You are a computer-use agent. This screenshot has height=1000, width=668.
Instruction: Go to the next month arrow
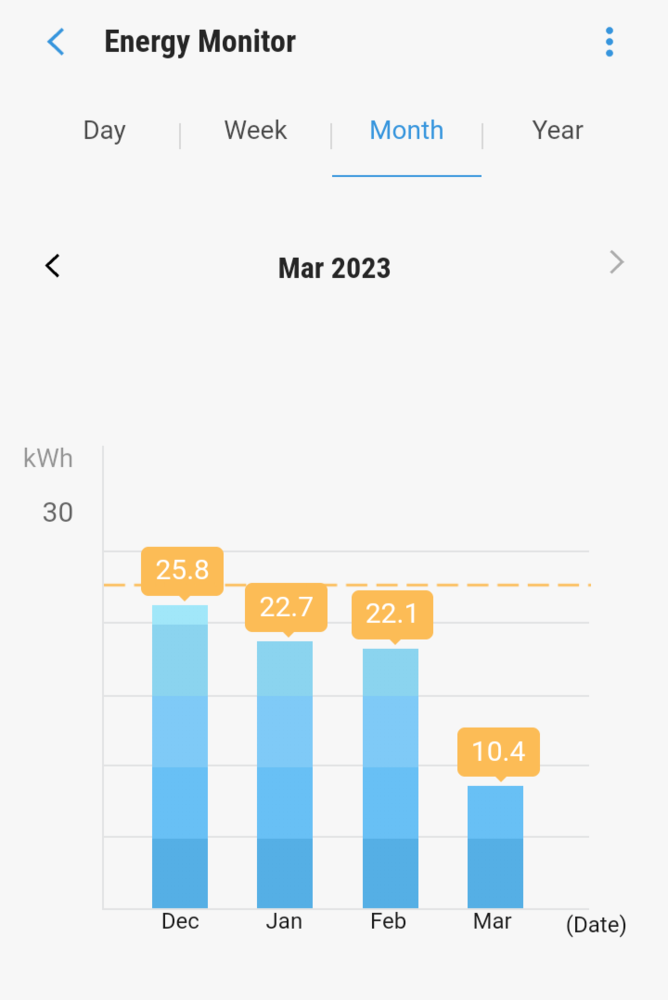616,263
